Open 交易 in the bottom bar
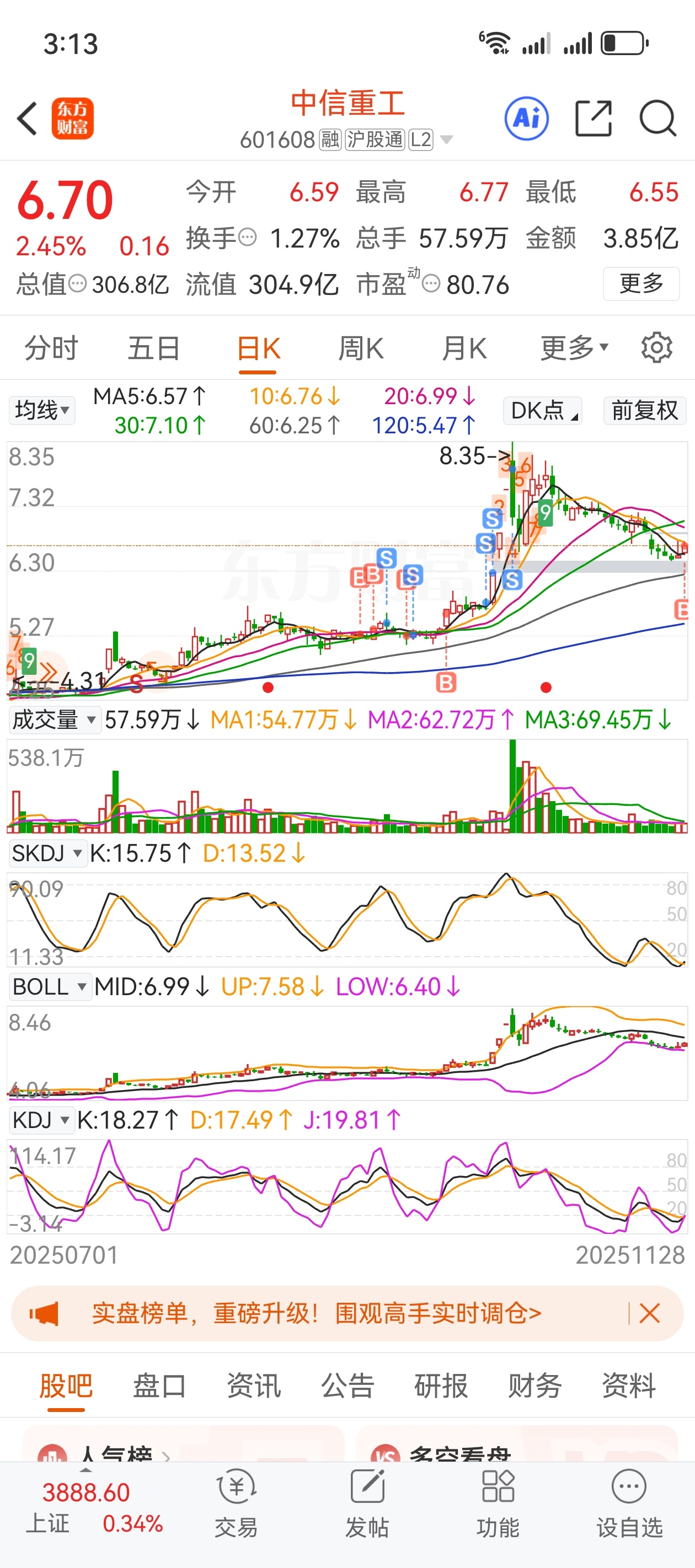695x1568 pixels. coord(236,1503)
